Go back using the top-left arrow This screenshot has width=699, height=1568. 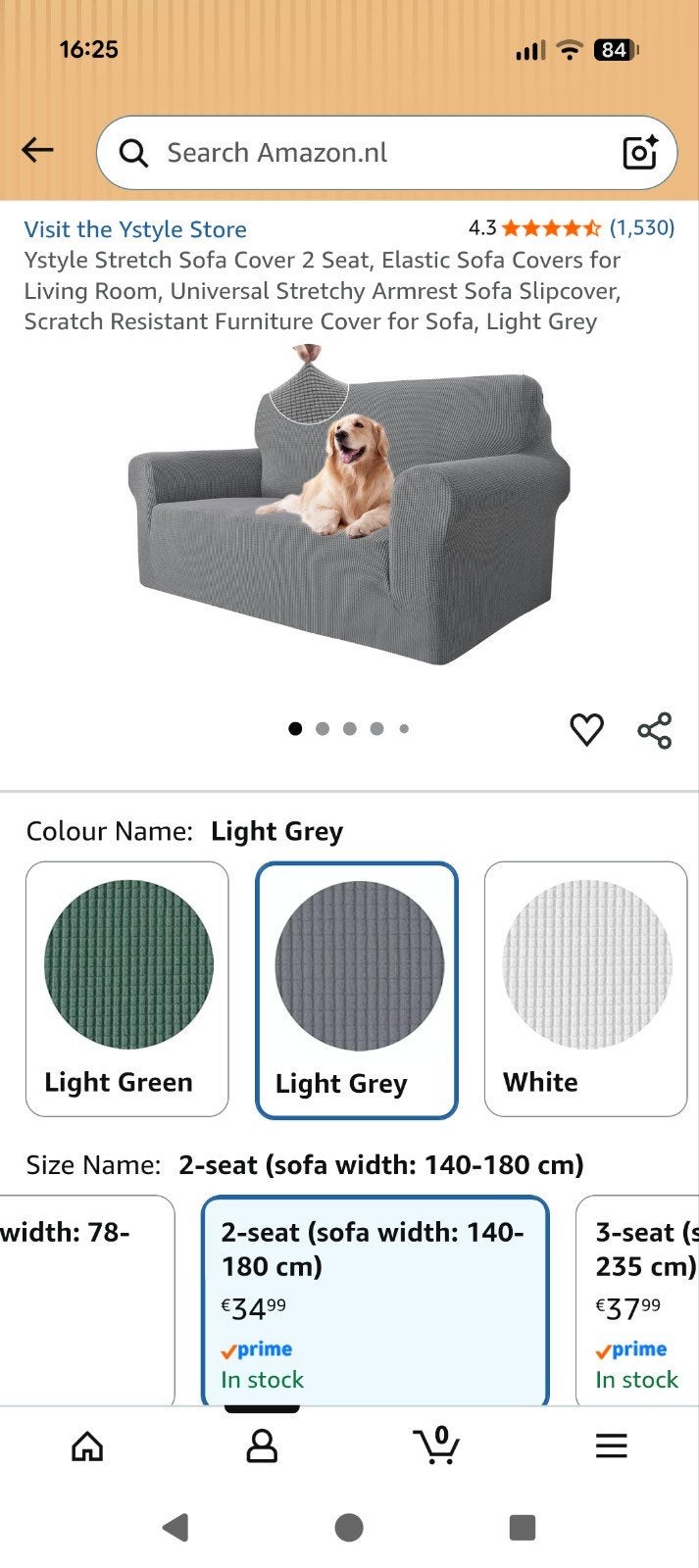click(x=37, y=150)
